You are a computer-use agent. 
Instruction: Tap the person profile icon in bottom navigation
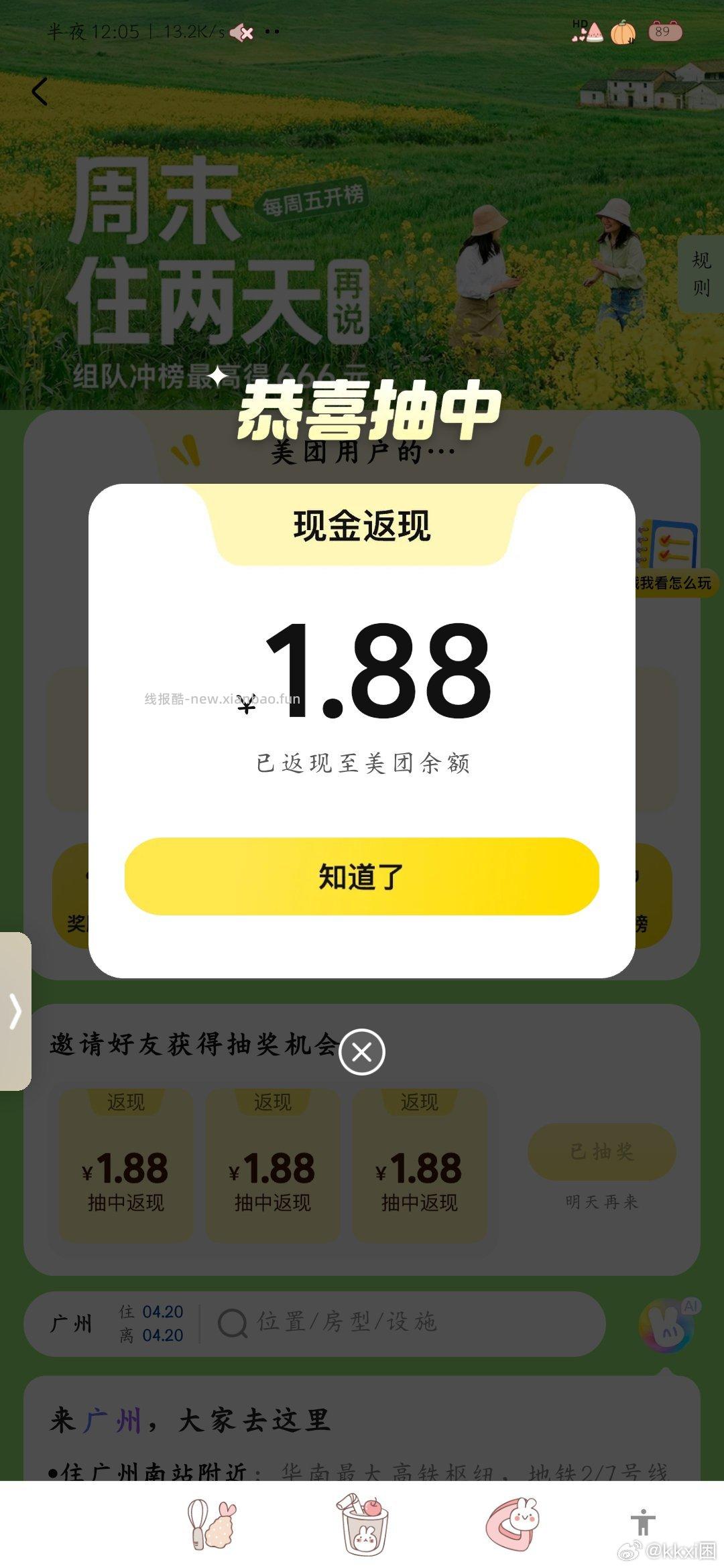643,1520
